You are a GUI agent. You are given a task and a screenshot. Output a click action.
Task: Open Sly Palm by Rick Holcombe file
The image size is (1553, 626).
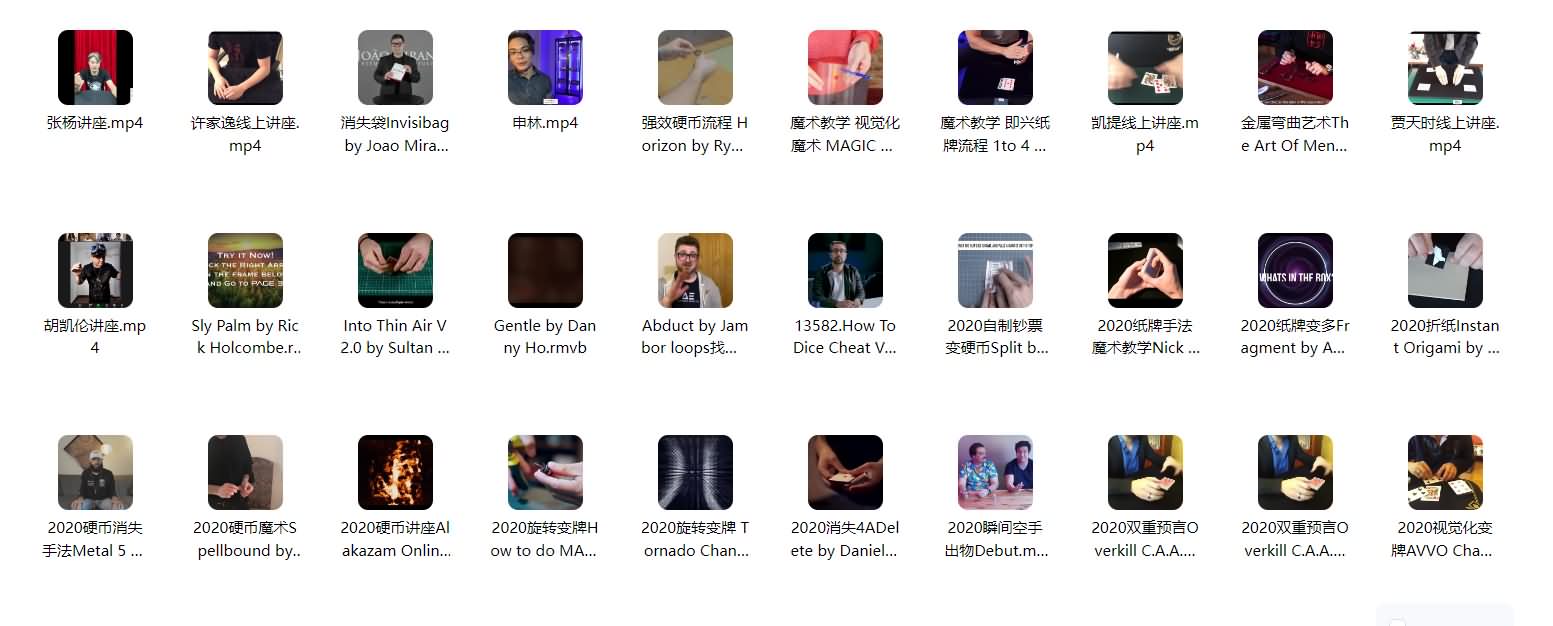point(245,271)
